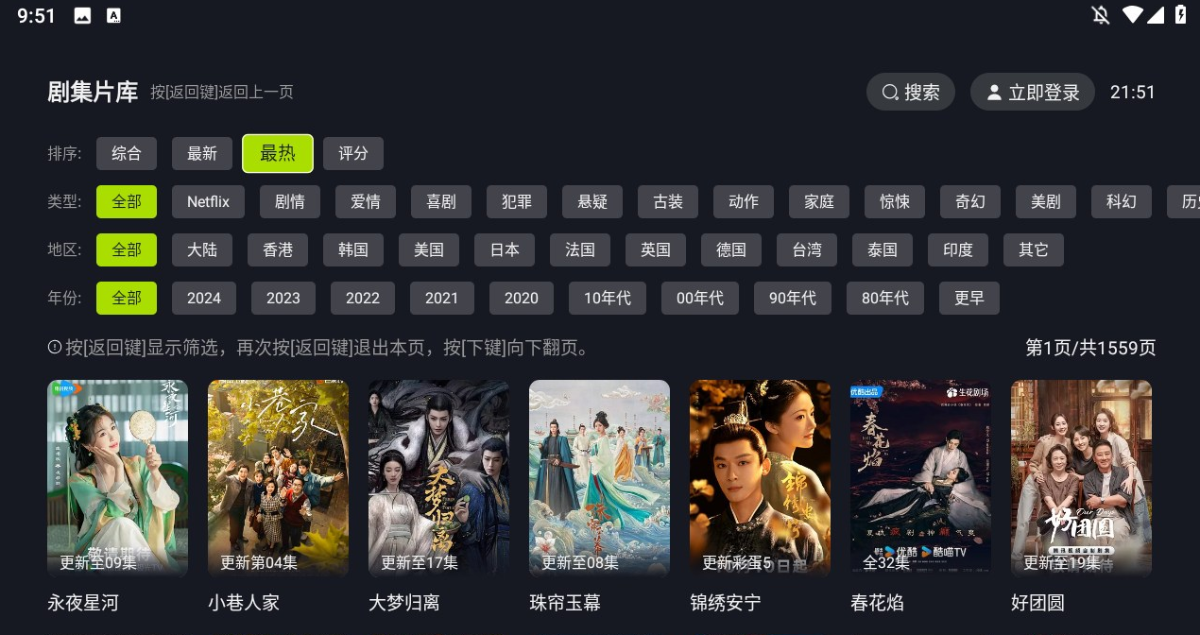Filter type by Netflix
The image size is (1200, 635).
click(208, 201)
